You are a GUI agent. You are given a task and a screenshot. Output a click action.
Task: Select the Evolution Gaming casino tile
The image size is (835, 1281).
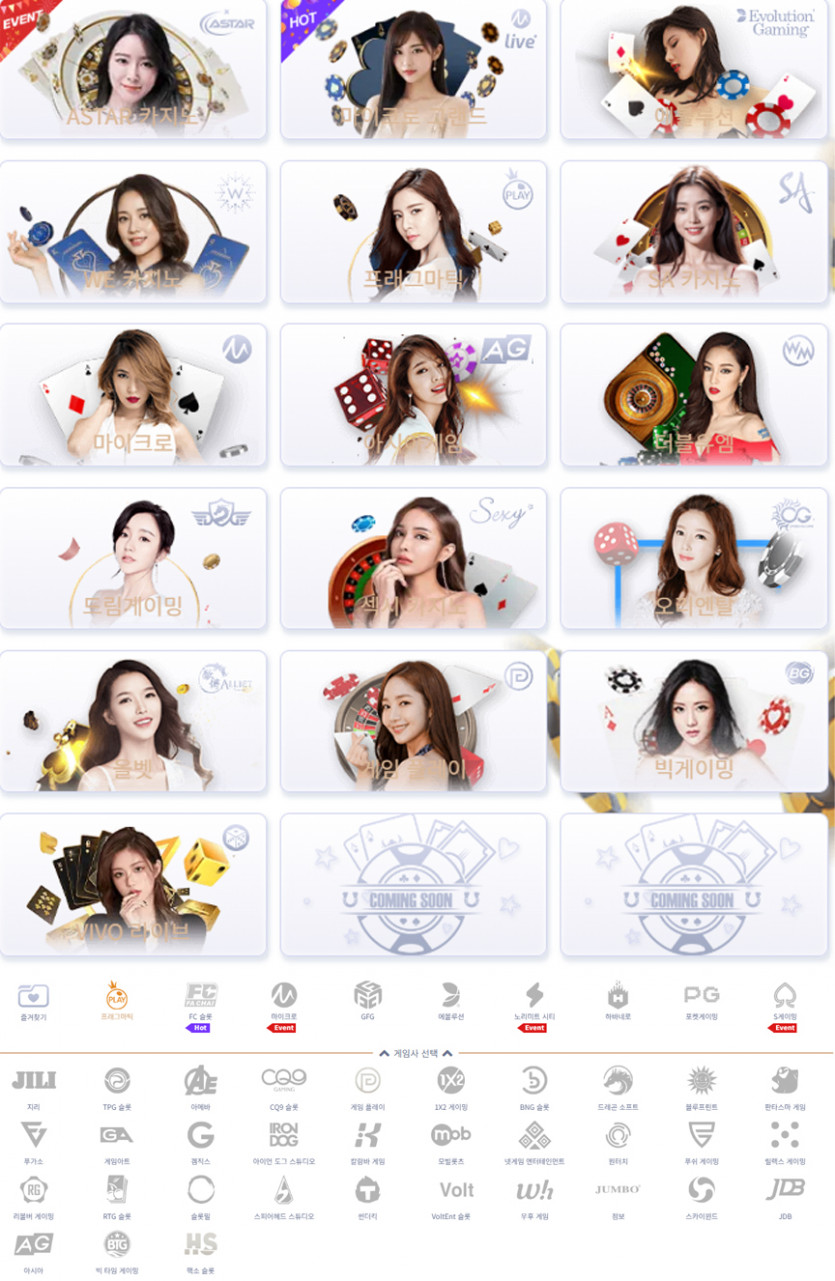tap(693, 68)
